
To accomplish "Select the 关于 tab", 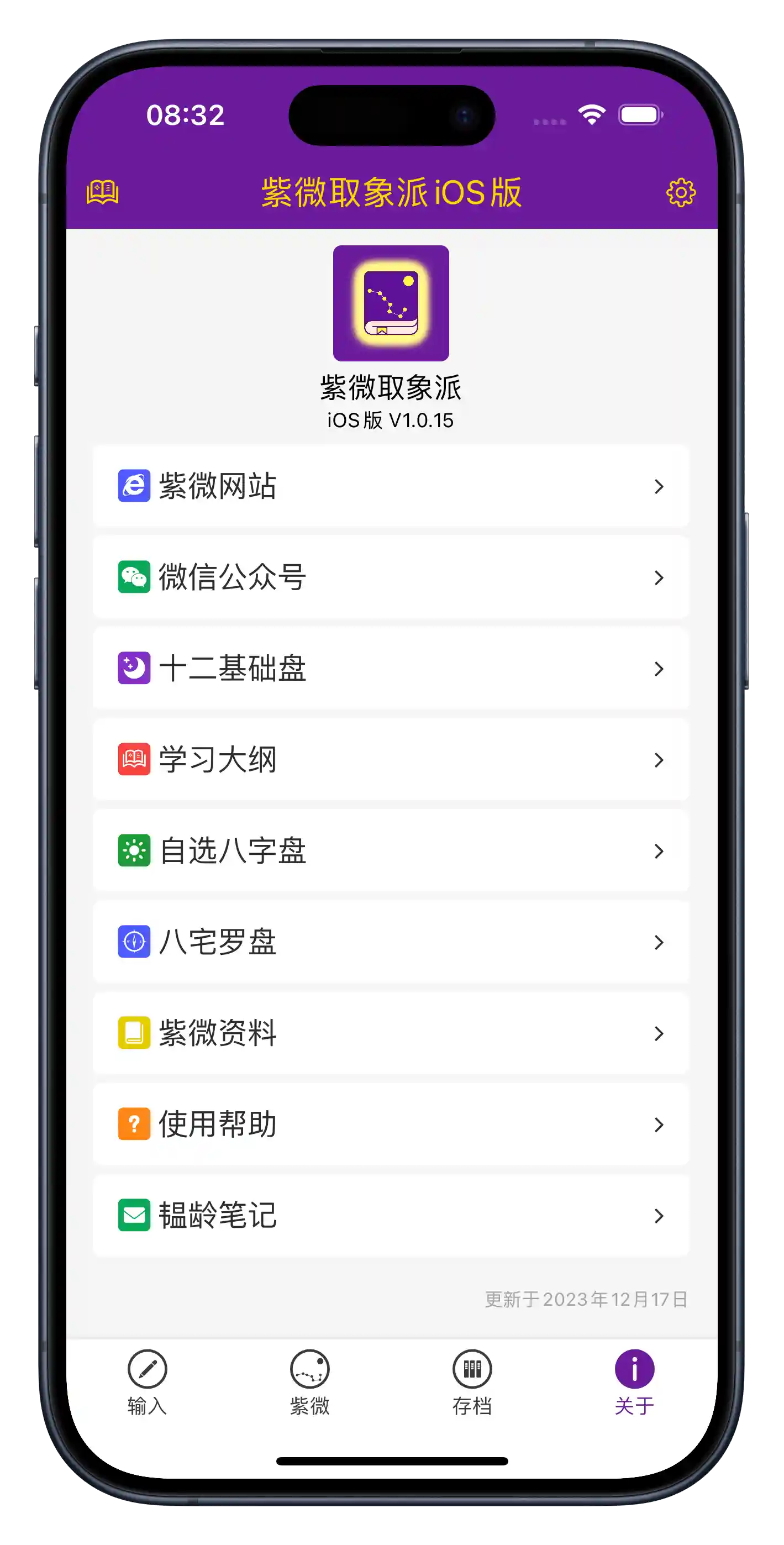I will [634, 1382].
